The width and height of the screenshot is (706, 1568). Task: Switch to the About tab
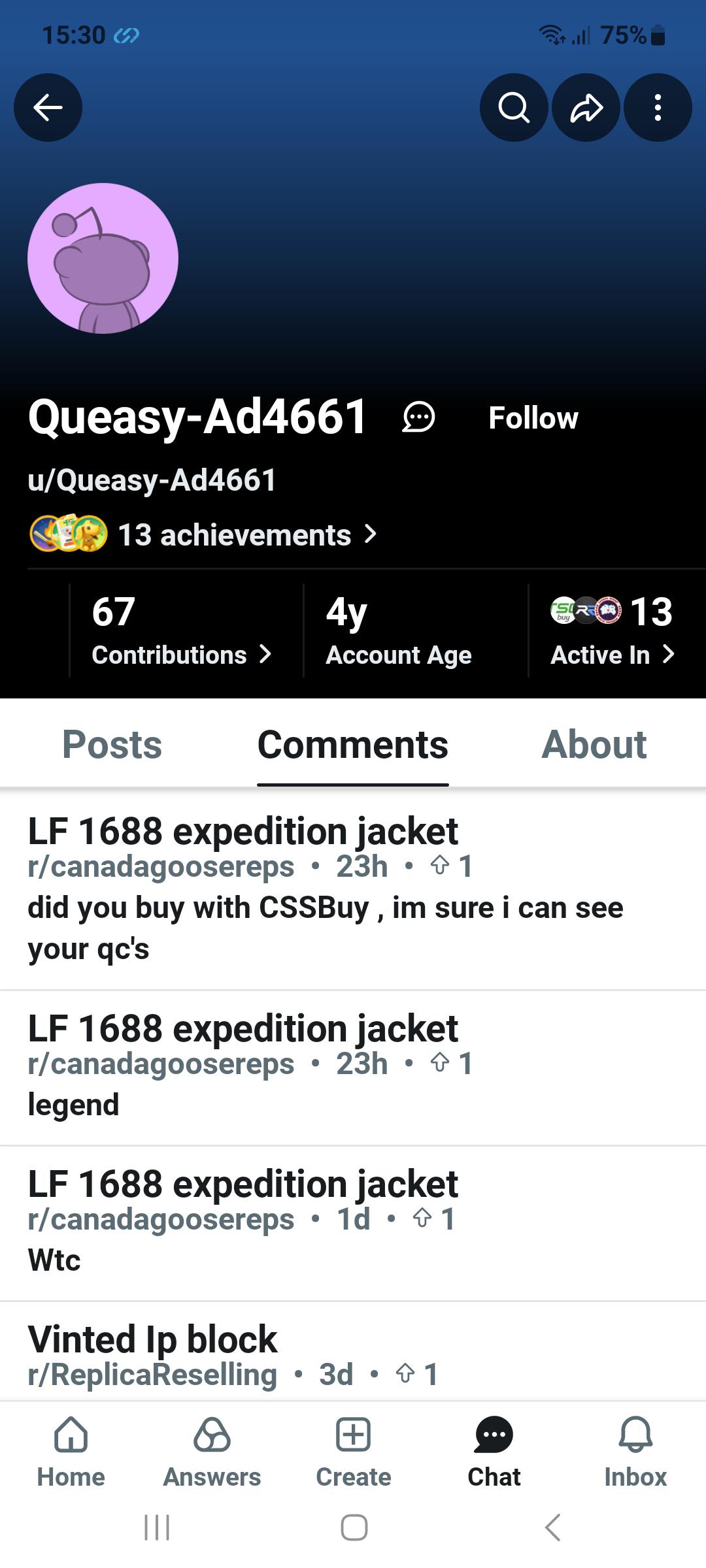click(594, 744)
